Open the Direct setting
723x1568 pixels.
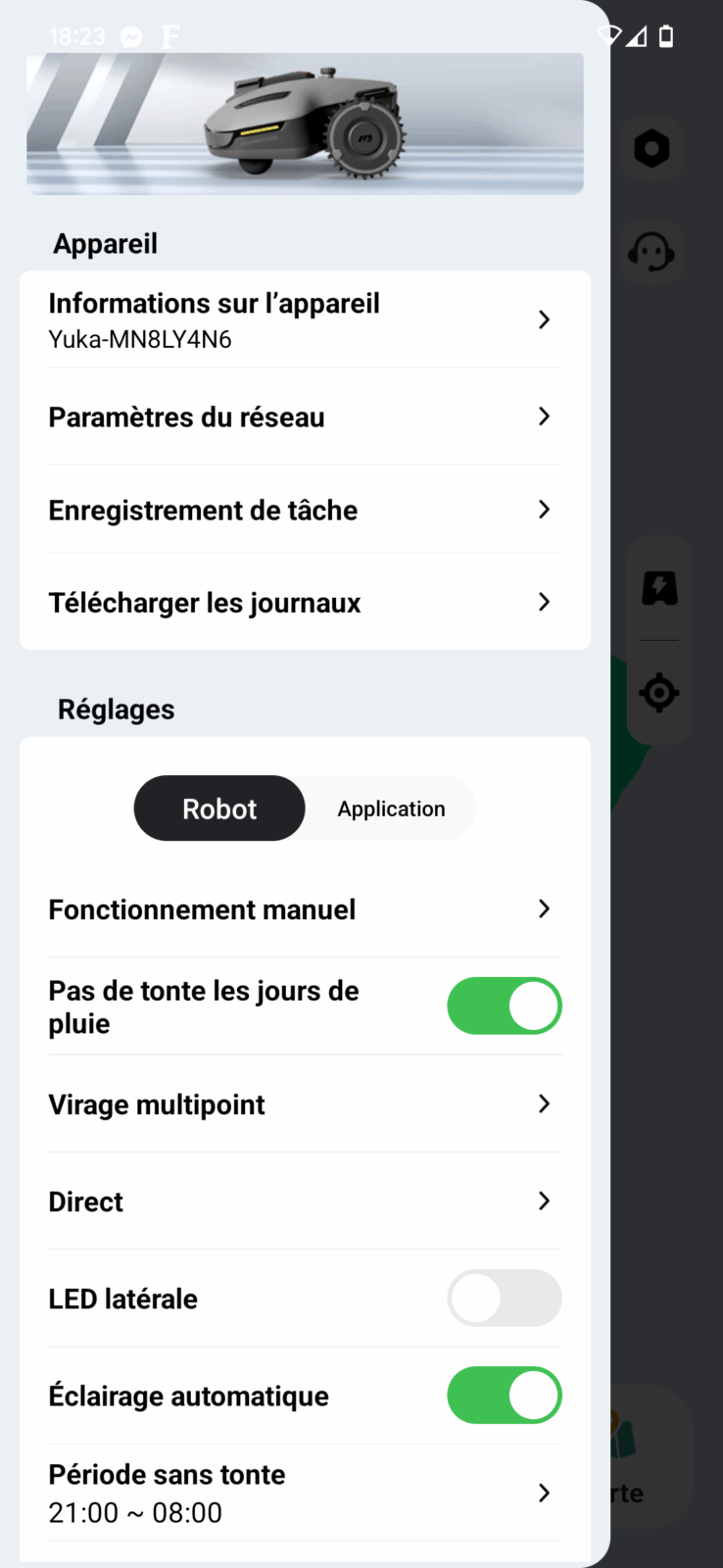tap(305, 1201)
